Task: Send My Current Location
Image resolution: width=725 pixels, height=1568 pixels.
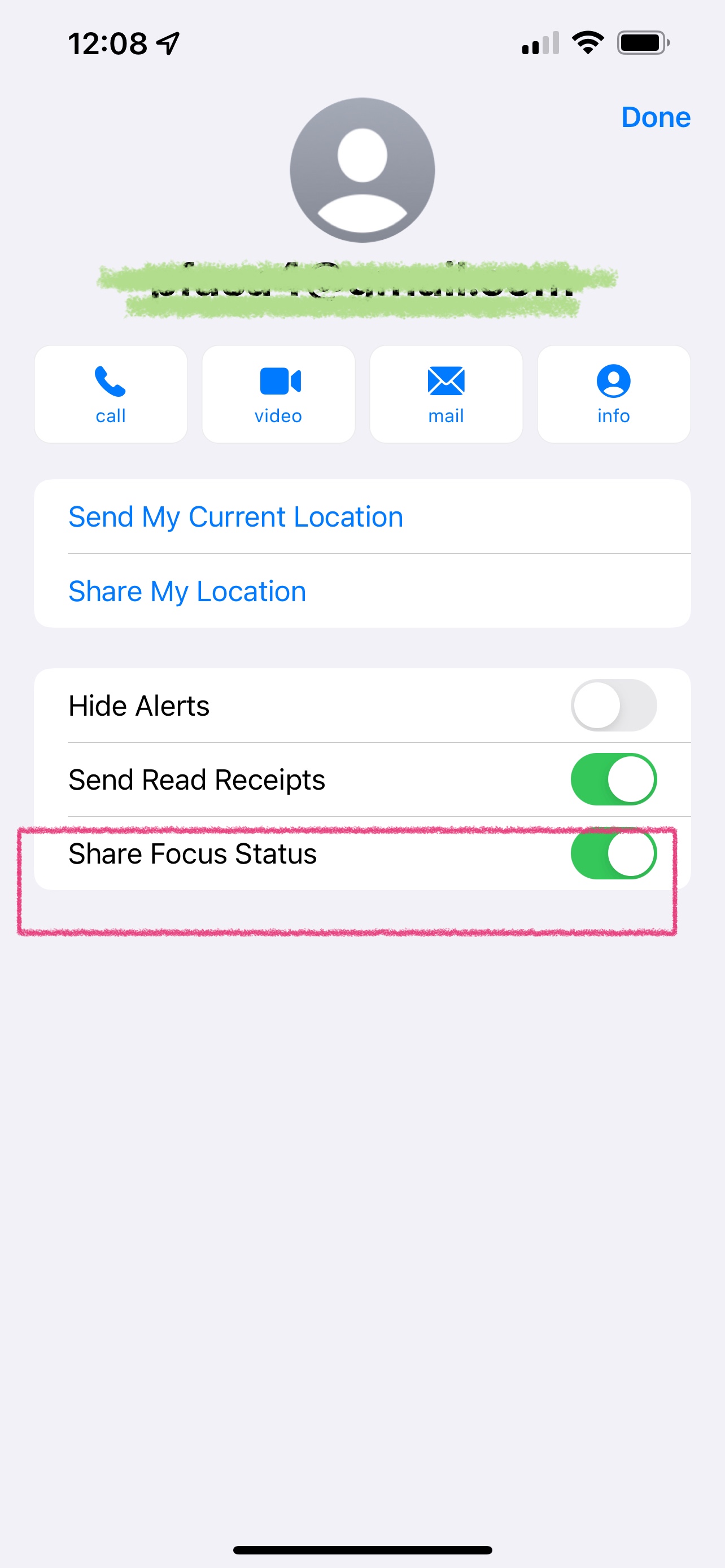Action: (235, 517)
